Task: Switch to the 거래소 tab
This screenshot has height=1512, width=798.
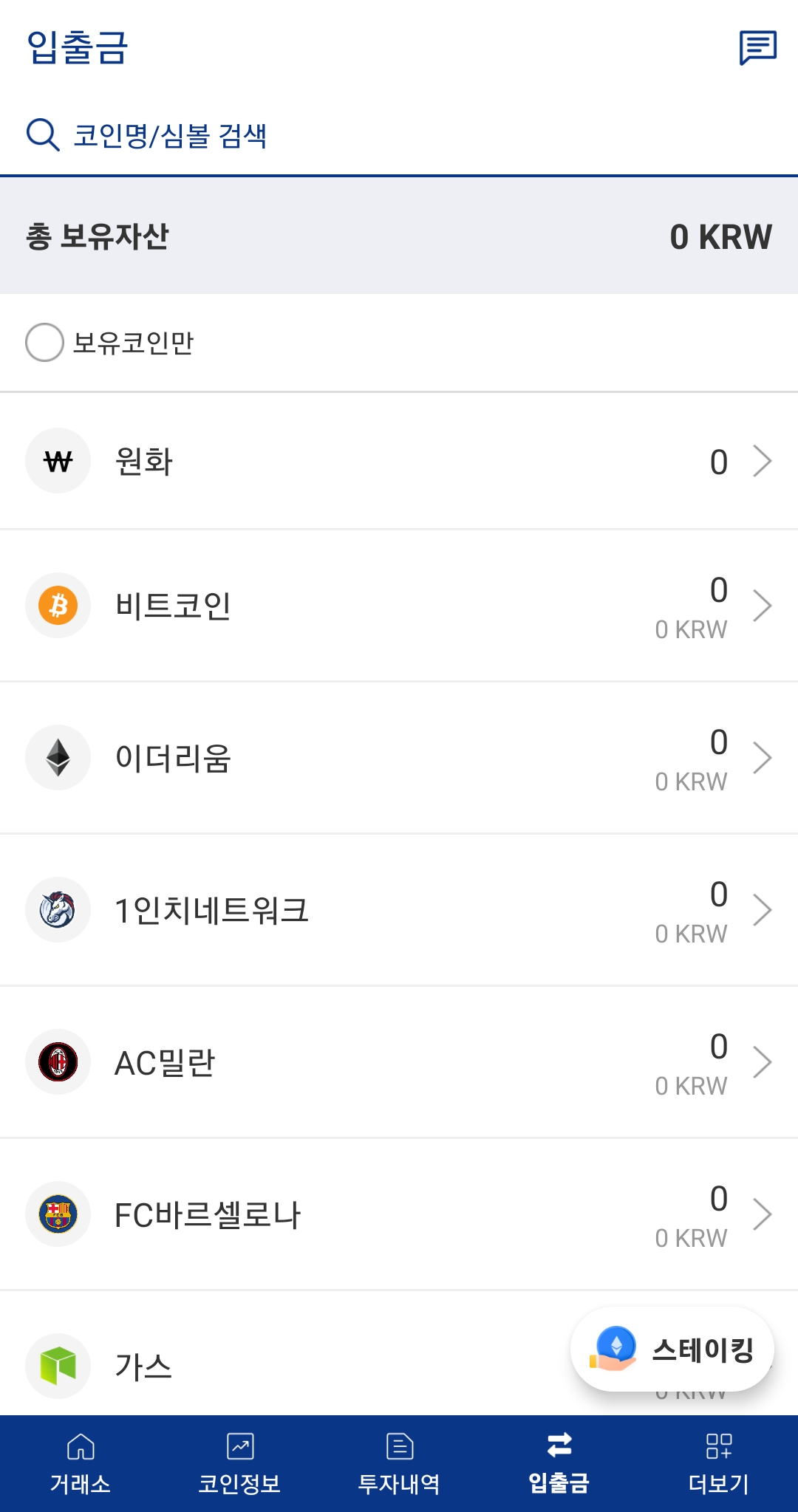Action: (x=80, y=1463)
